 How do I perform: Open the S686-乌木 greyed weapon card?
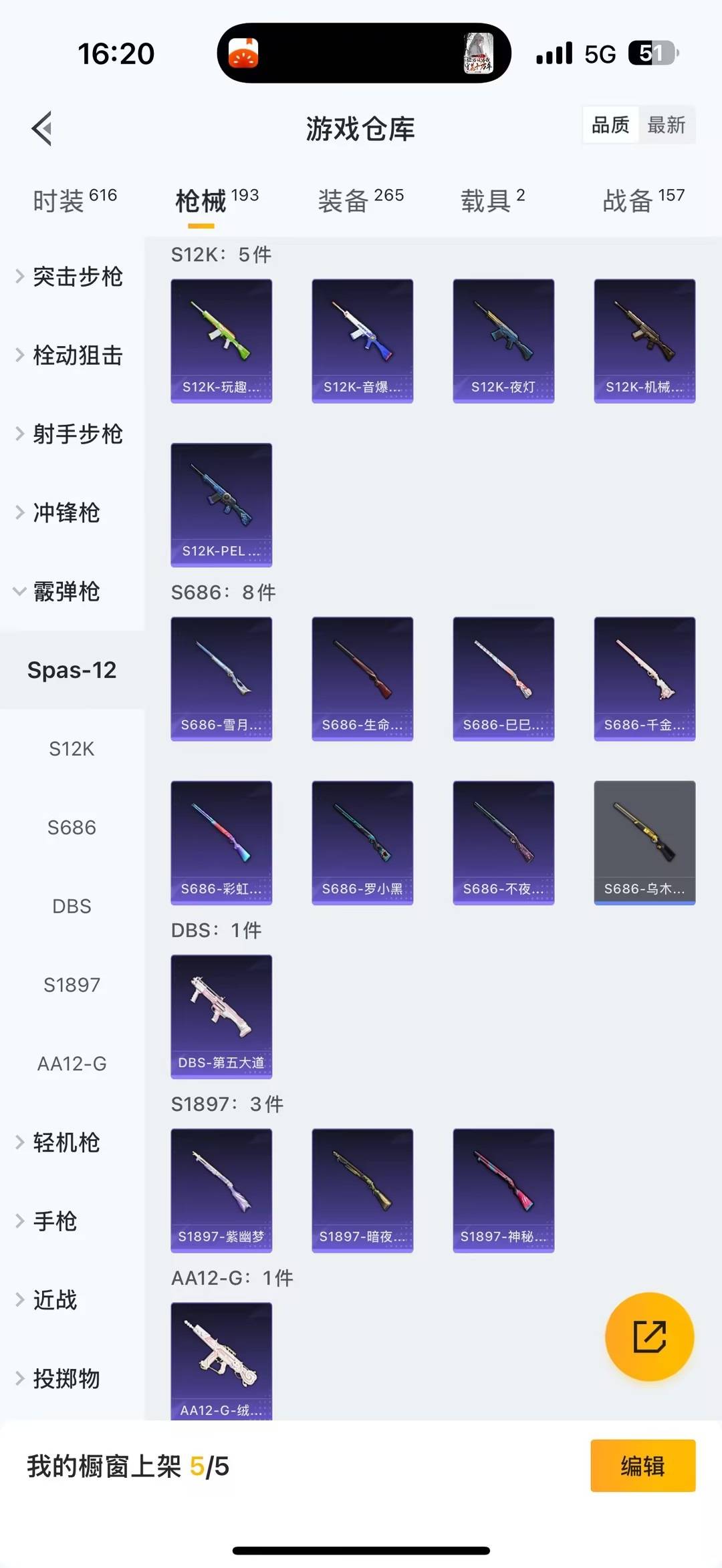click(x=644, y=842)
